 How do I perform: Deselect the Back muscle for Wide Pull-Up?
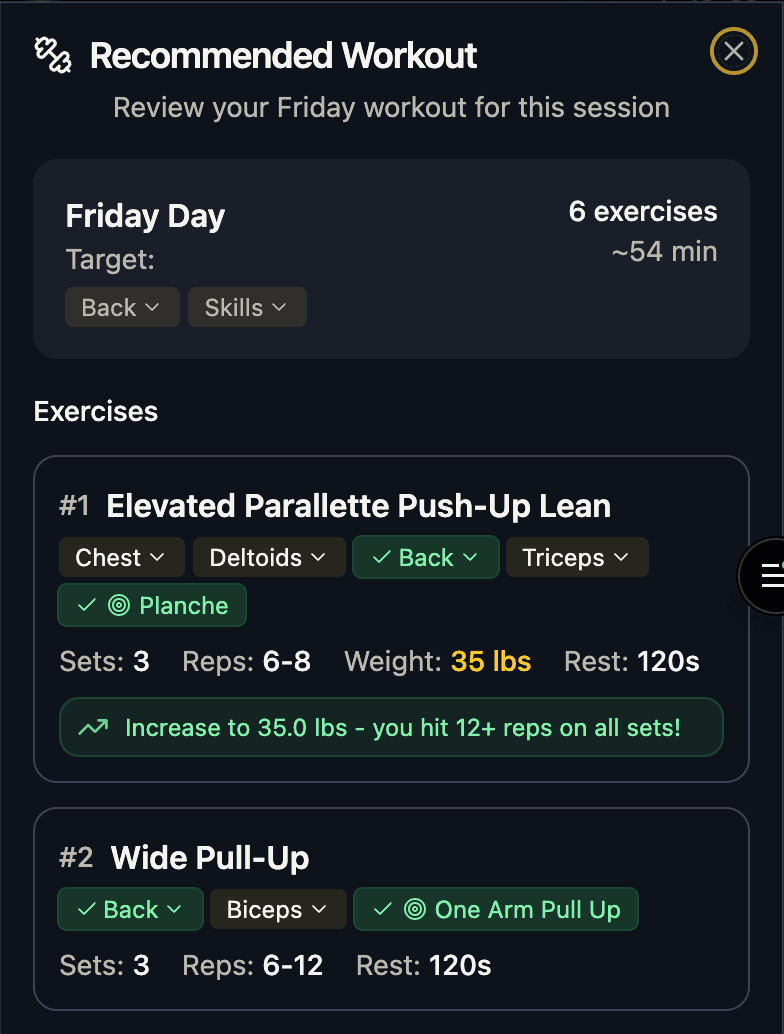coord(130,909)
